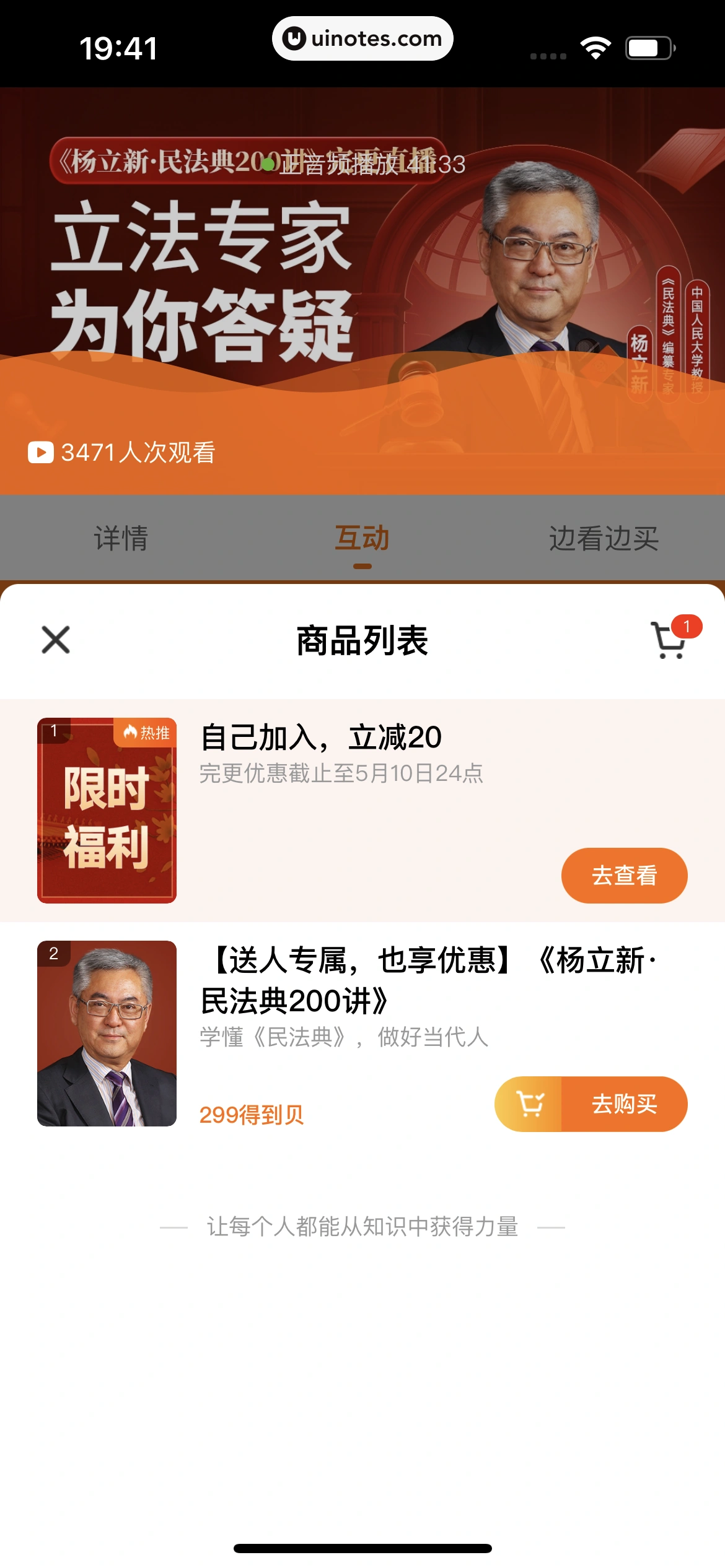This screenshot has height=1568, width=725.
Task: Open the 限时福利 product thumbnail
Action: (x=107, y=810)
